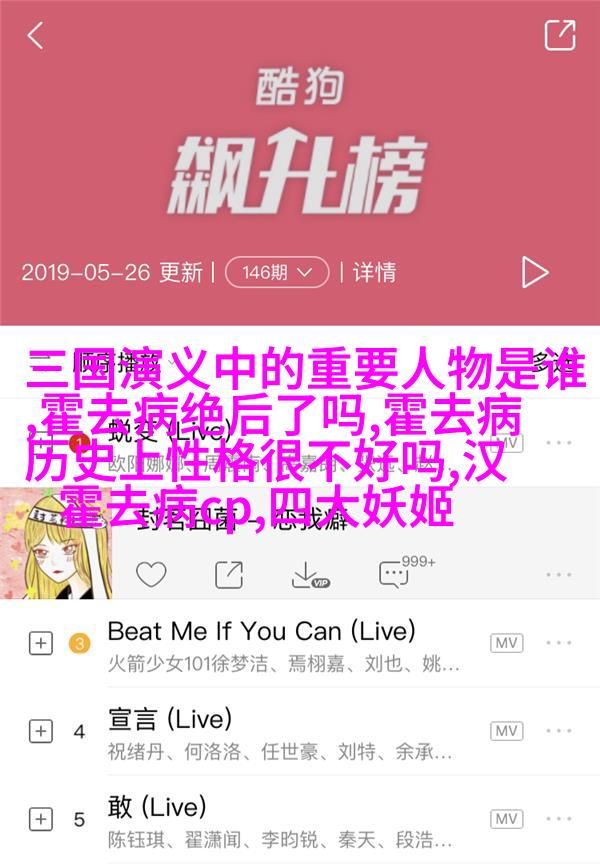Open more options for 敢 (Live)
The image size is (600, 864).
tap(558, 819)
